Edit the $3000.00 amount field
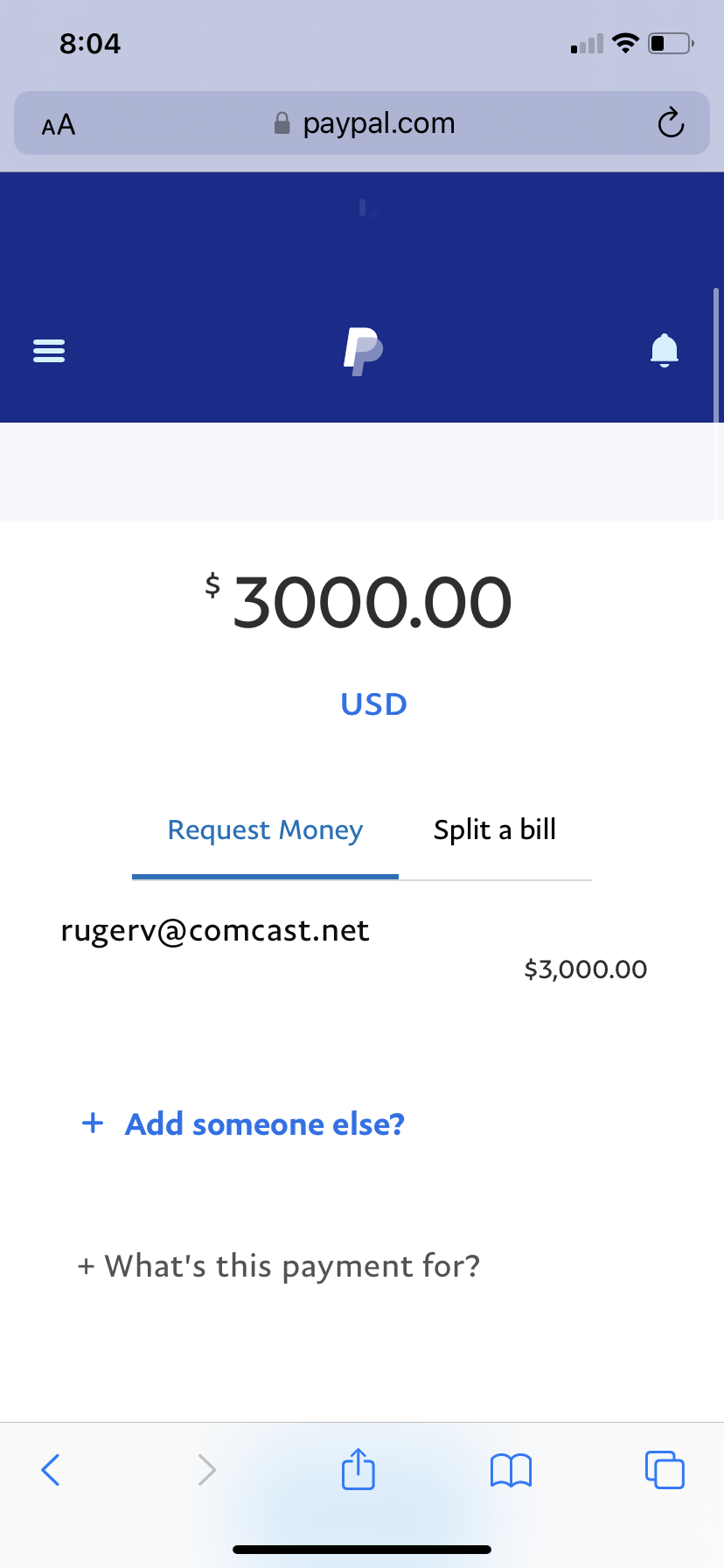Viewport: 724px width, 1568px height. click(x=372, y=603)
